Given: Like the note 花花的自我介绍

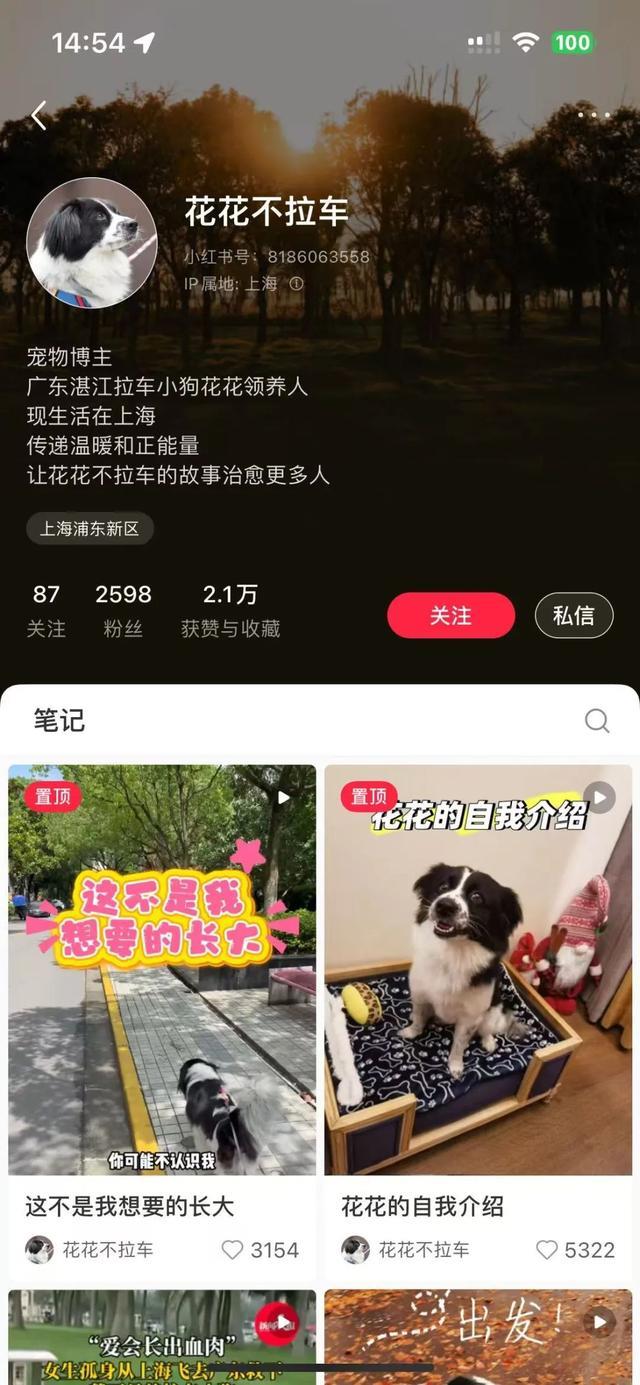Looking at the screenshot, I should [547, 1250].
